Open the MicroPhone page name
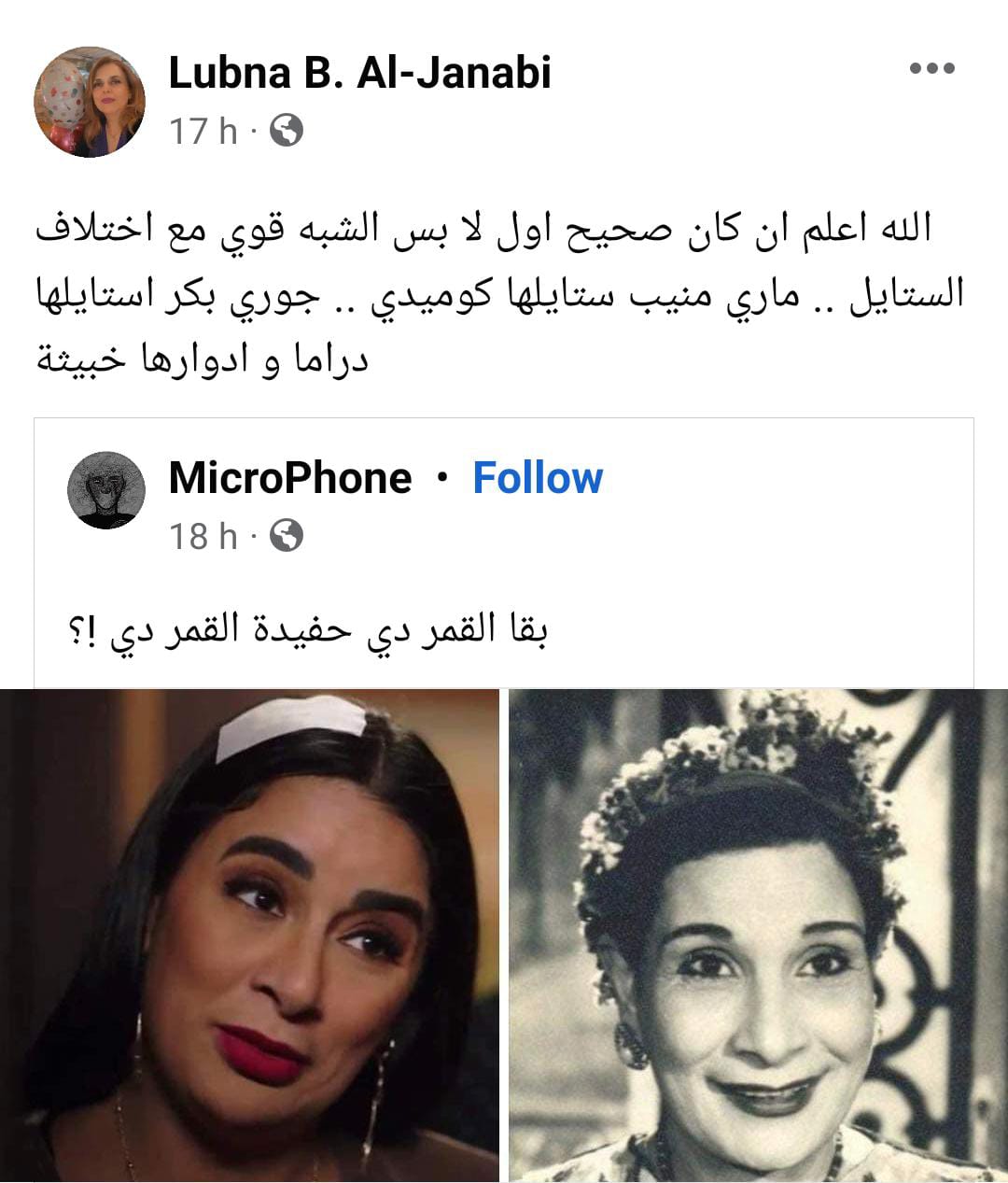The width and height of the screenshot is (1008, 1183). tap(289, 478)
